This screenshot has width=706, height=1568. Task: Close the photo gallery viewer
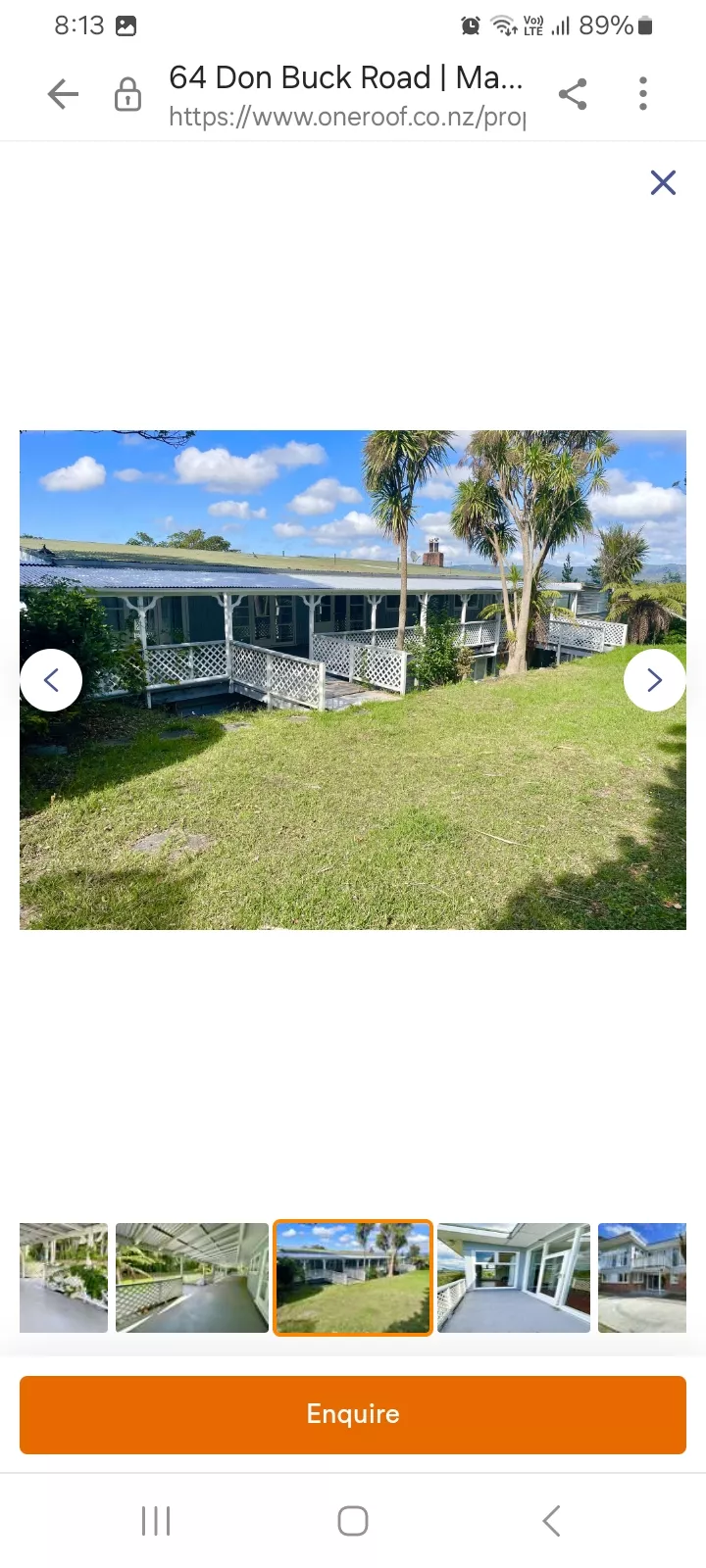[x=663, y=182]
